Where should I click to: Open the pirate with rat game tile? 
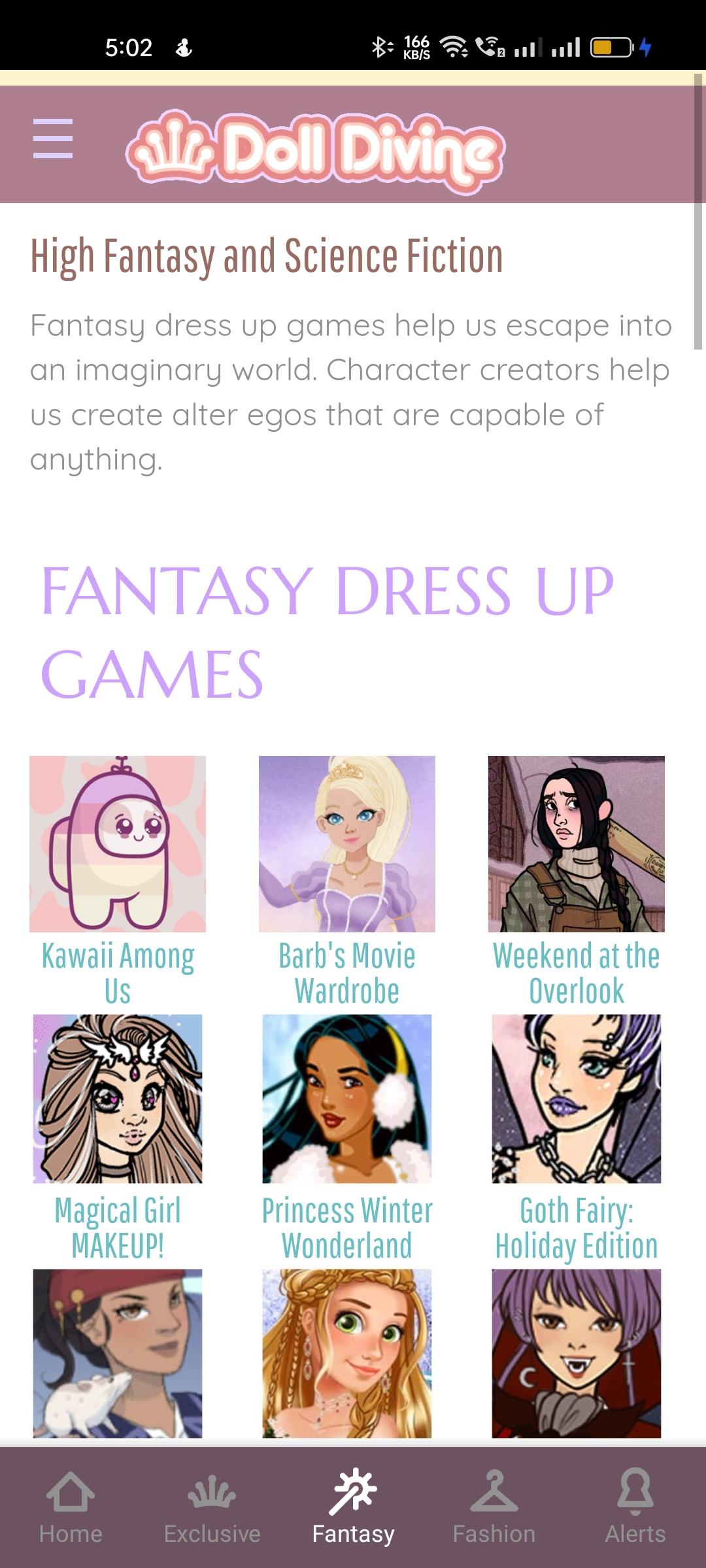tap(118, 1354)
